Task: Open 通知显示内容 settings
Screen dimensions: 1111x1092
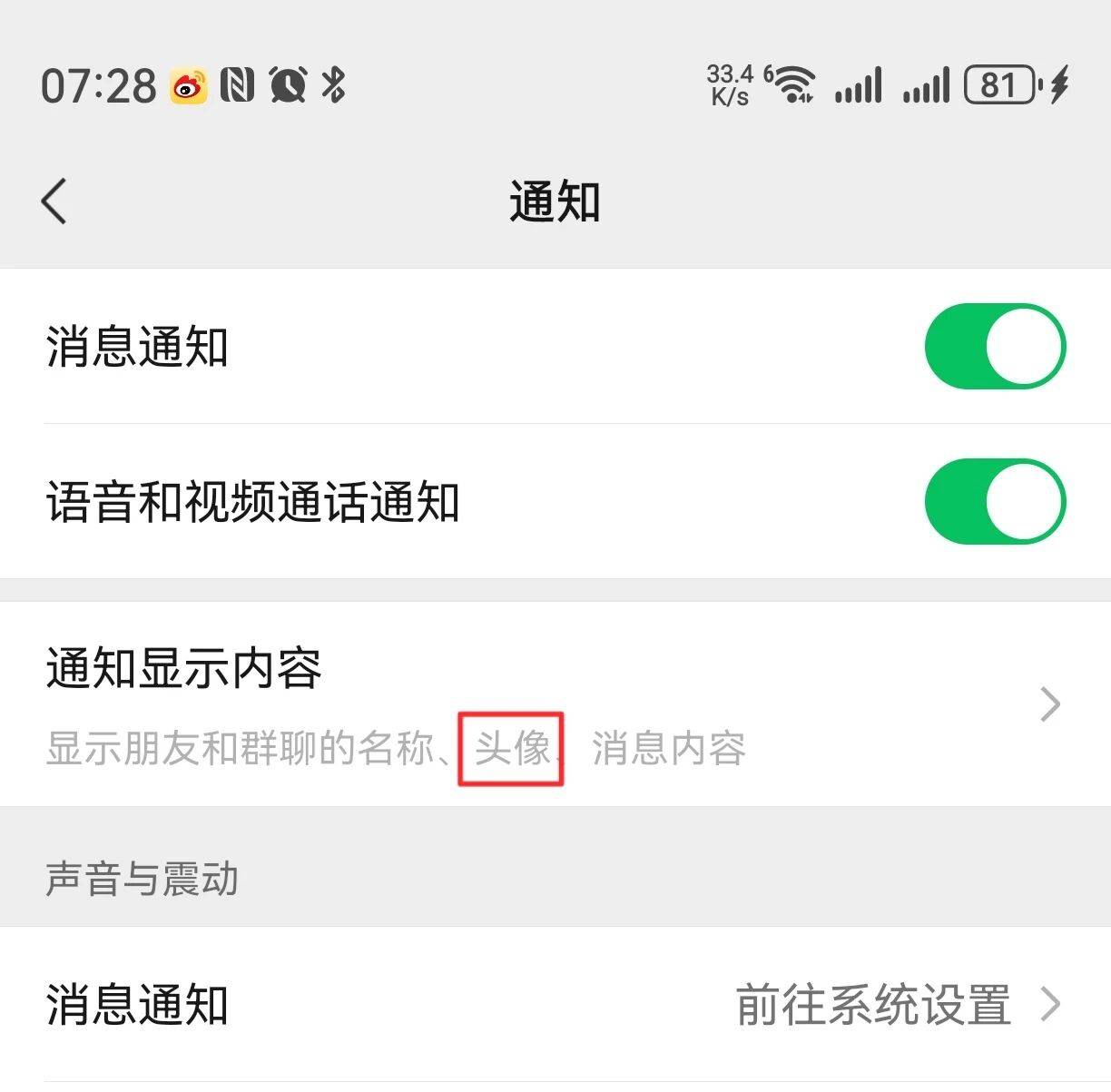Action: (x=554, y=703)
